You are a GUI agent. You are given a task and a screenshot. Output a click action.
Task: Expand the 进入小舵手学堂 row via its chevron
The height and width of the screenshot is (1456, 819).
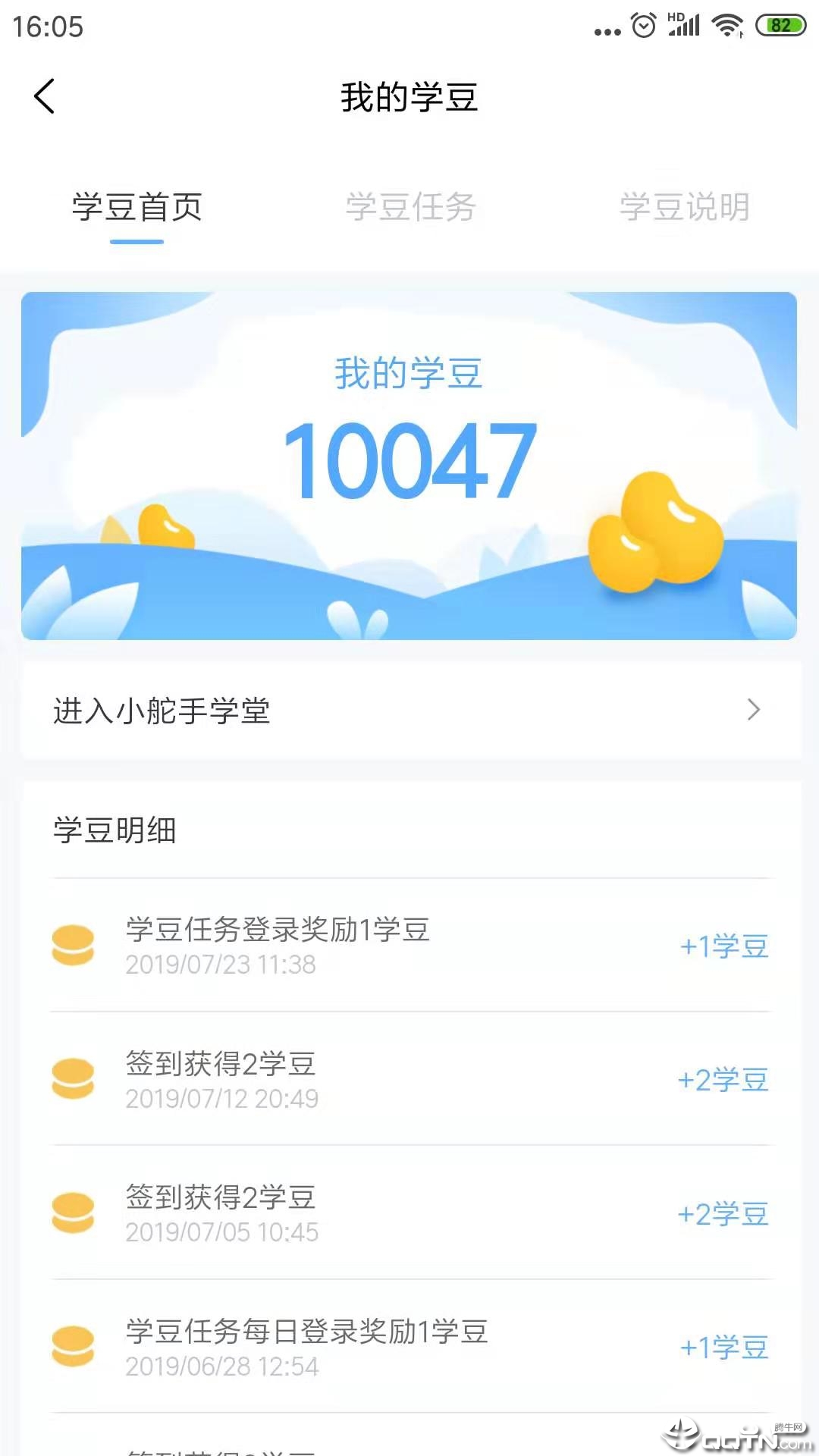click(753, 711)
